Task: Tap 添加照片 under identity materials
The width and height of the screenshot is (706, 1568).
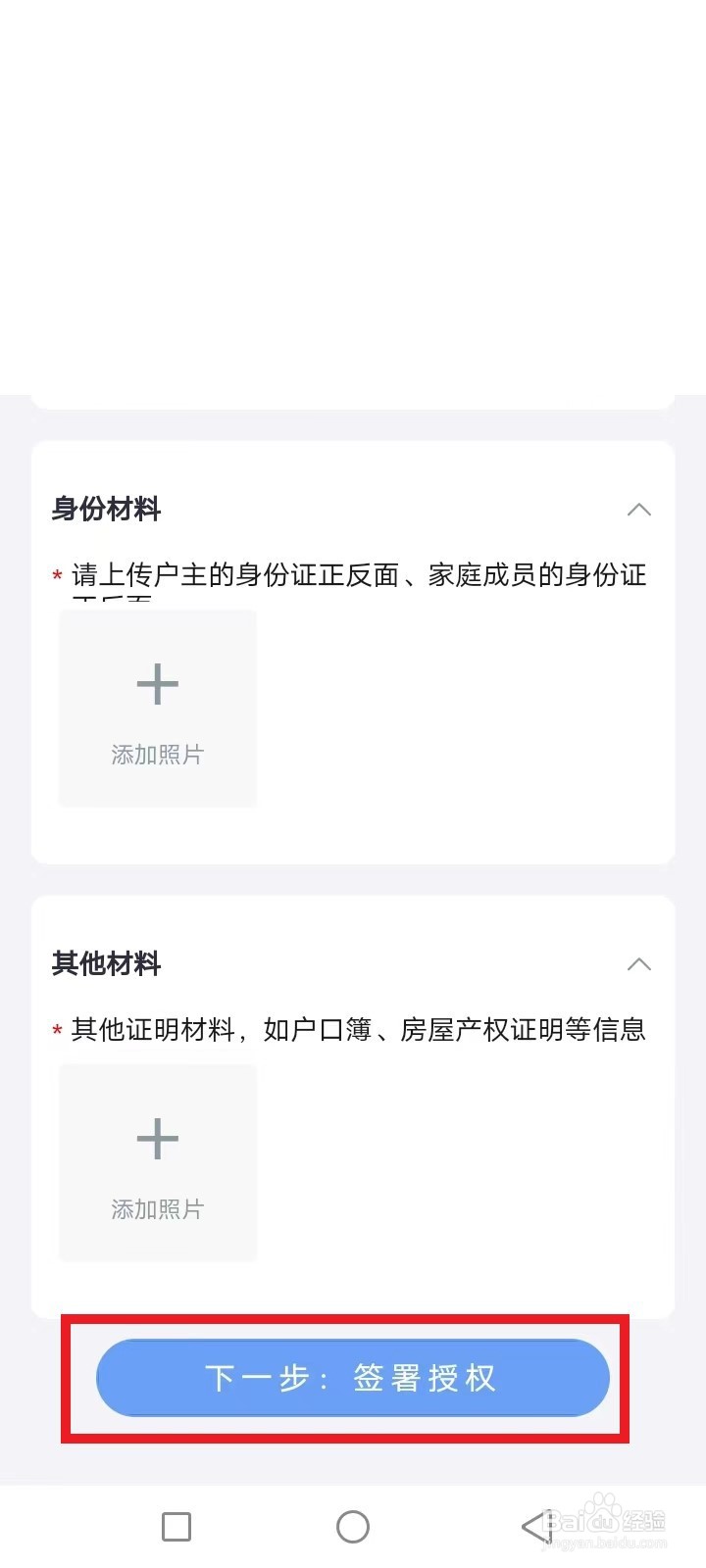Action: 157,754
